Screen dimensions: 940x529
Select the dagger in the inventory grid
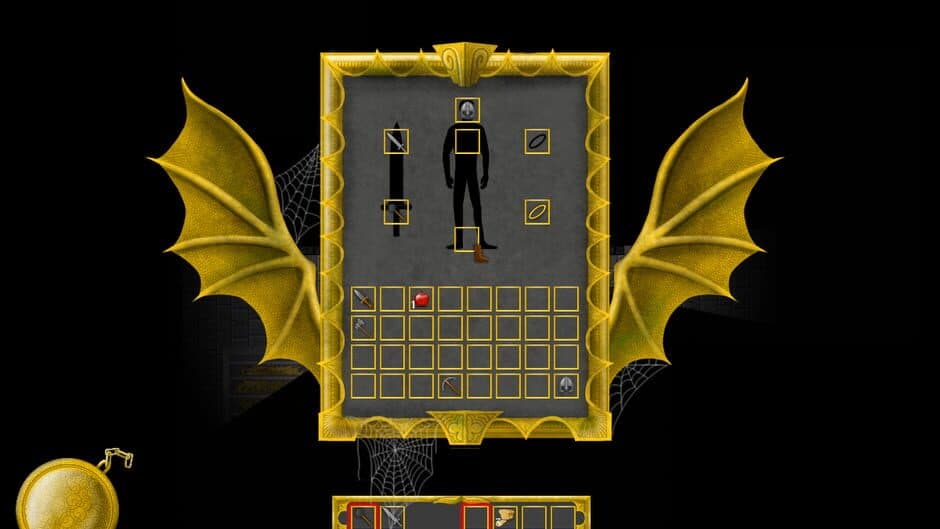coord(363,298)
